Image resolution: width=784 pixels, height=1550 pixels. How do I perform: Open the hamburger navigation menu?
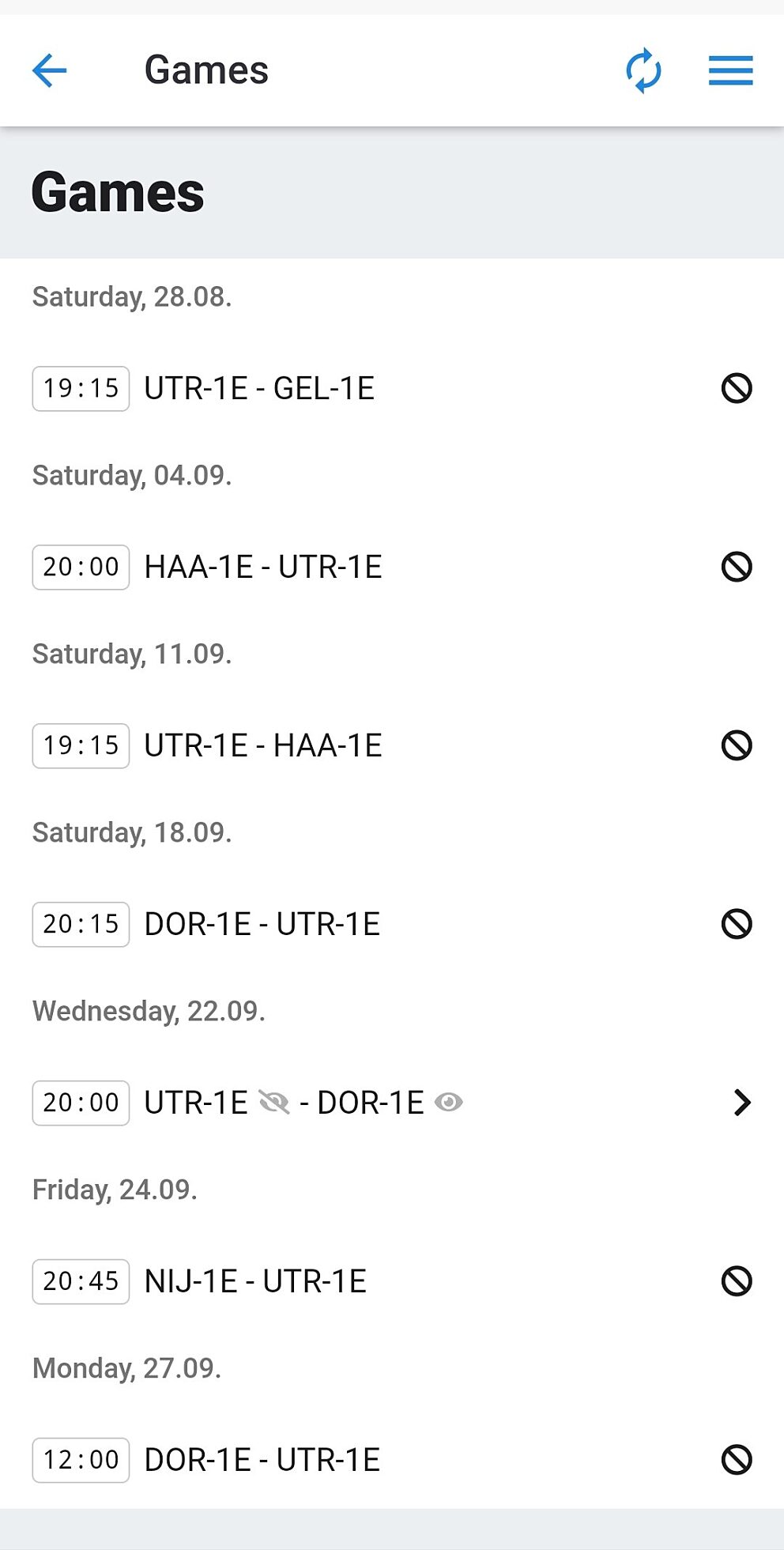click(730, 70)
